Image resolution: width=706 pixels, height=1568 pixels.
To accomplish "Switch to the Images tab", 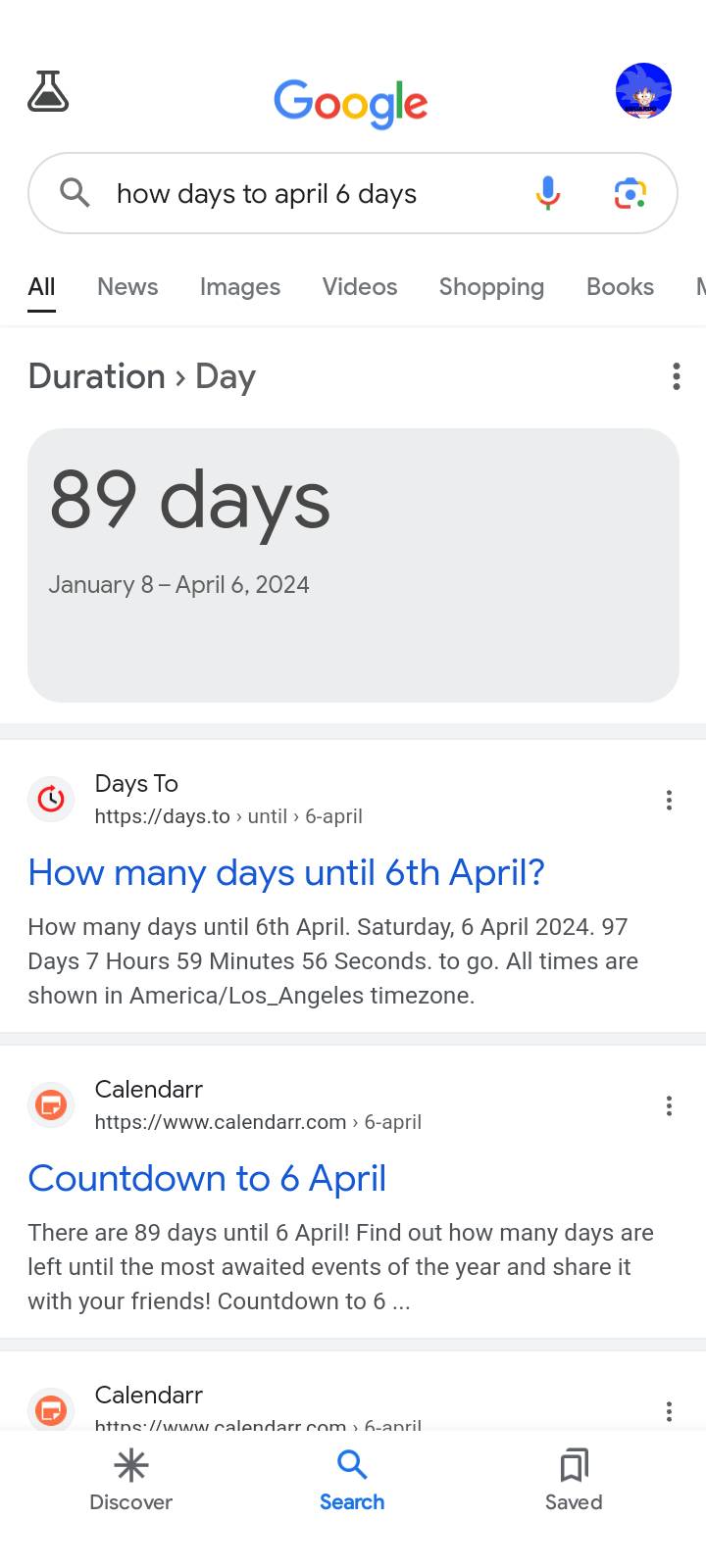I will coord(239,287).
